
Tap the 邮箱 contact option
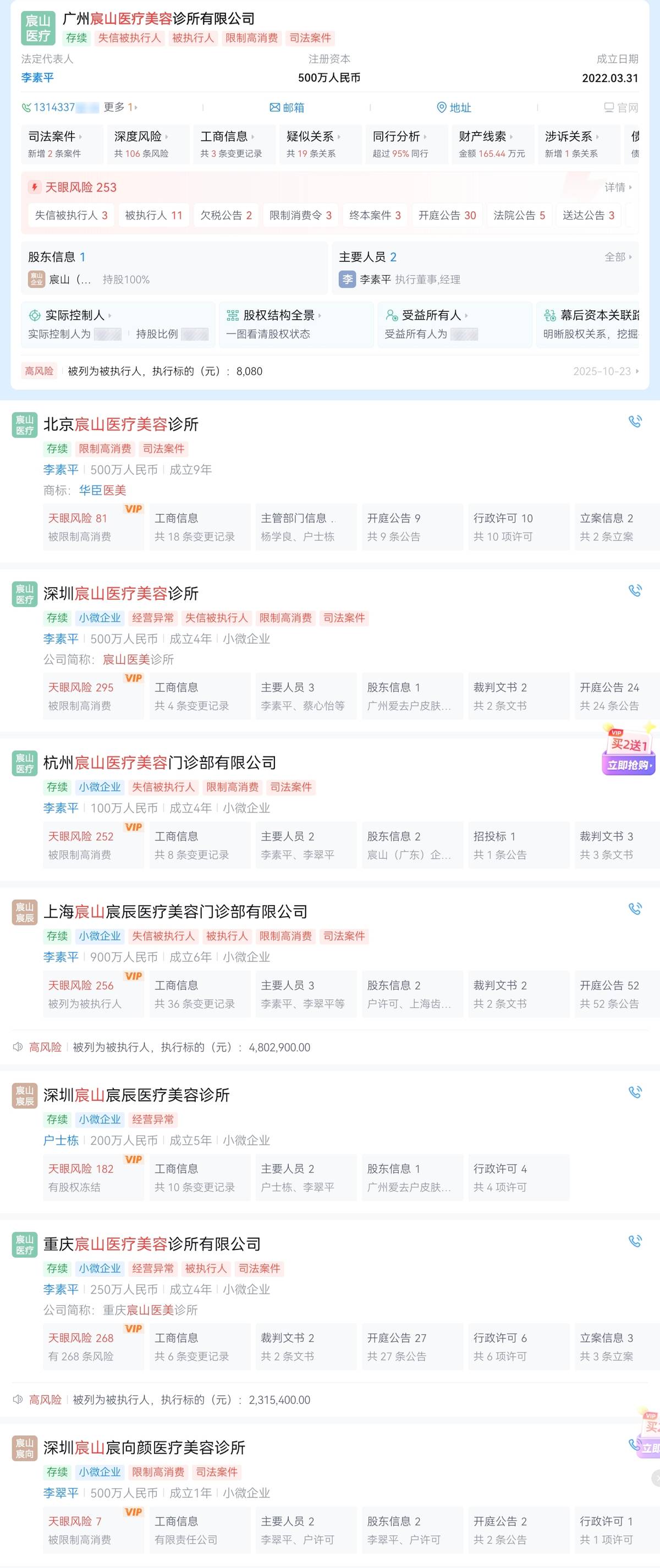pyautogui.click(x=287, y=108)
